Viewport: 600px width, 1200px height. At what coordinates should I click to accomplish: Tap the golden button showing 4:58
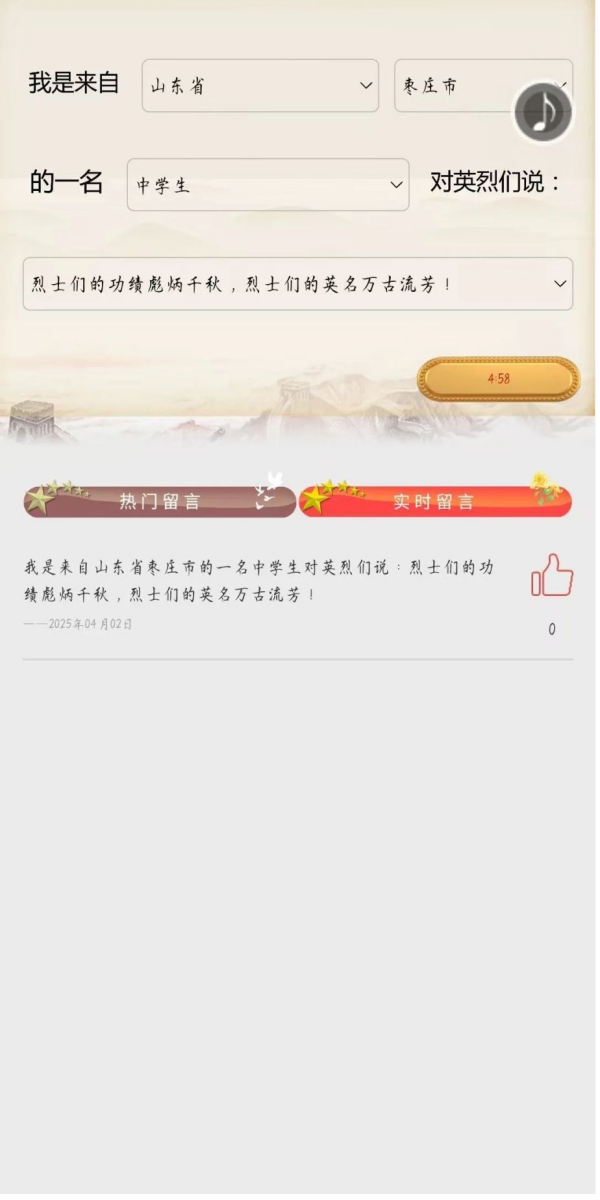[498, 379]
